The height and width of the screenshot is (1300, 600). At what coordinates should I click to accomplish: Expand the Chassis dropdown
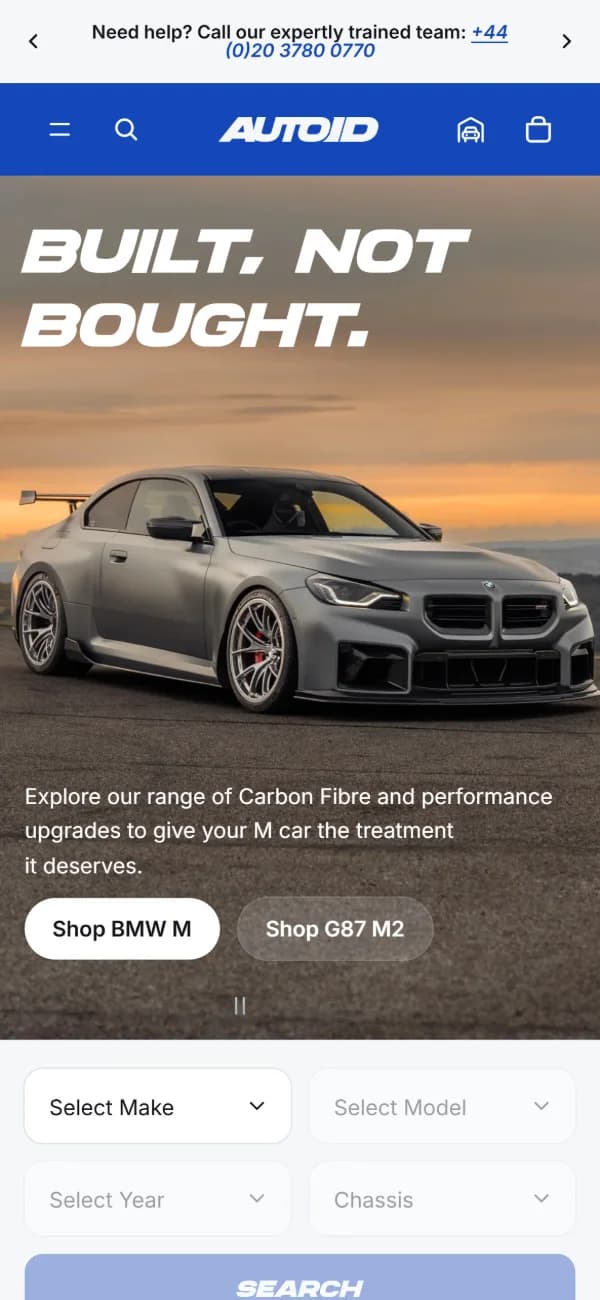coord(442,1199)
